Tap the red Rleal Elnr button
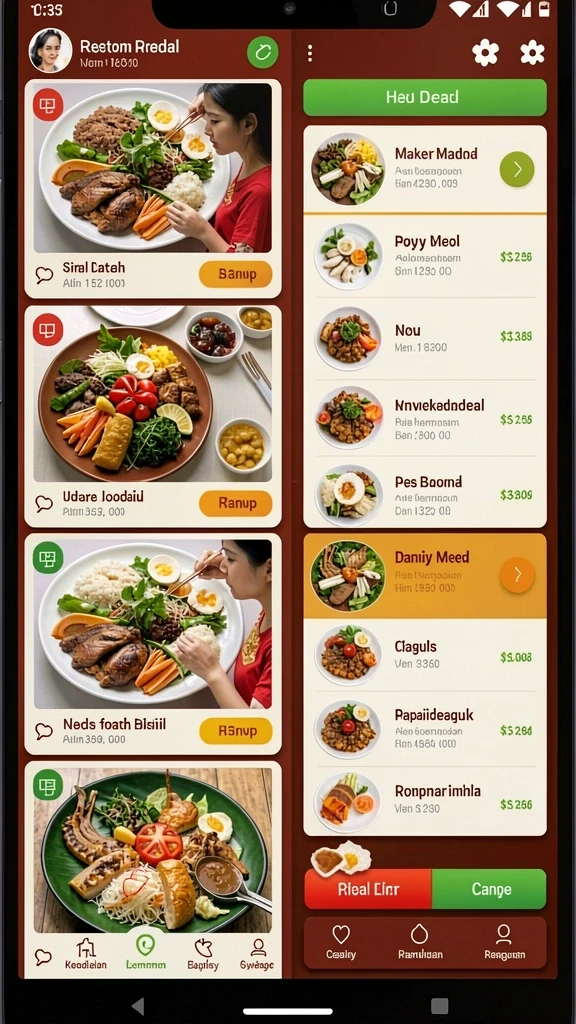Image resolution: width=576 pixels, height=1024 pixels. pyautogui.click(x=368, y=889)
